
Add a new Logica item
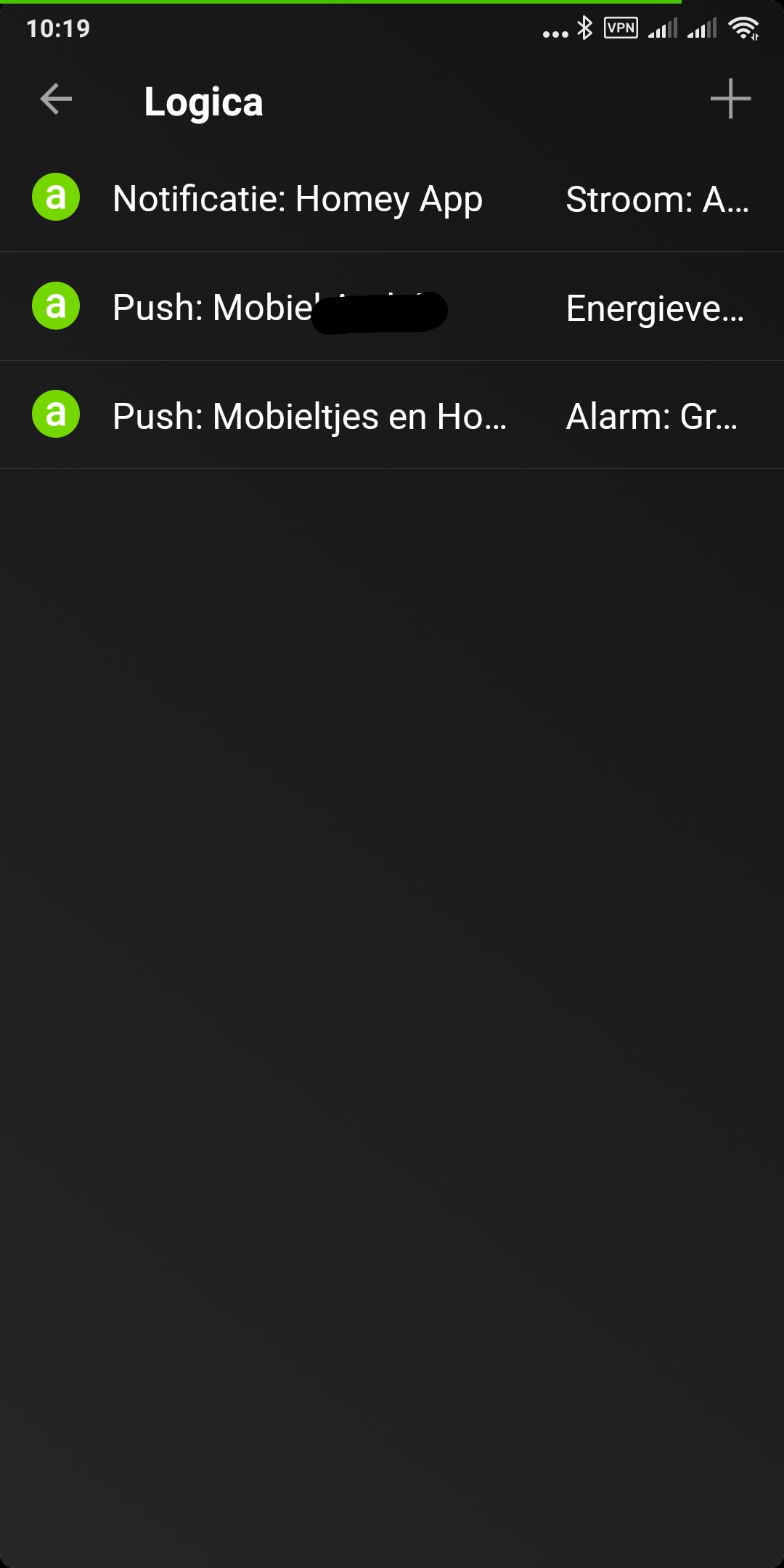tap(730, 99)
